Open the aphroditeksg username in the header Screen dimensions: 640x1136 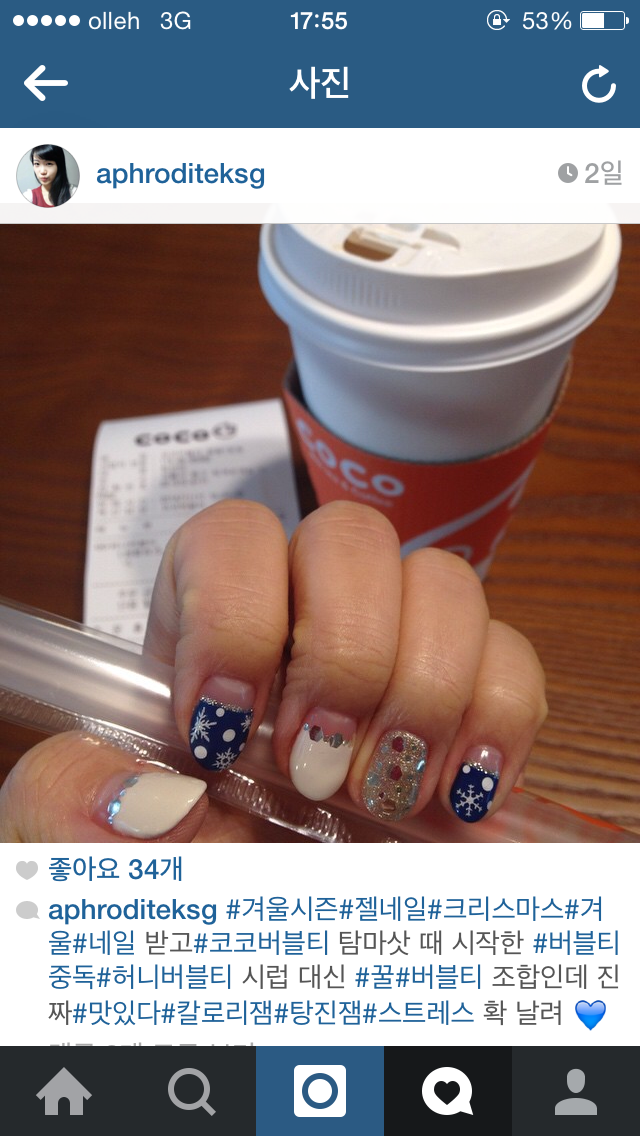coord(180,175)
